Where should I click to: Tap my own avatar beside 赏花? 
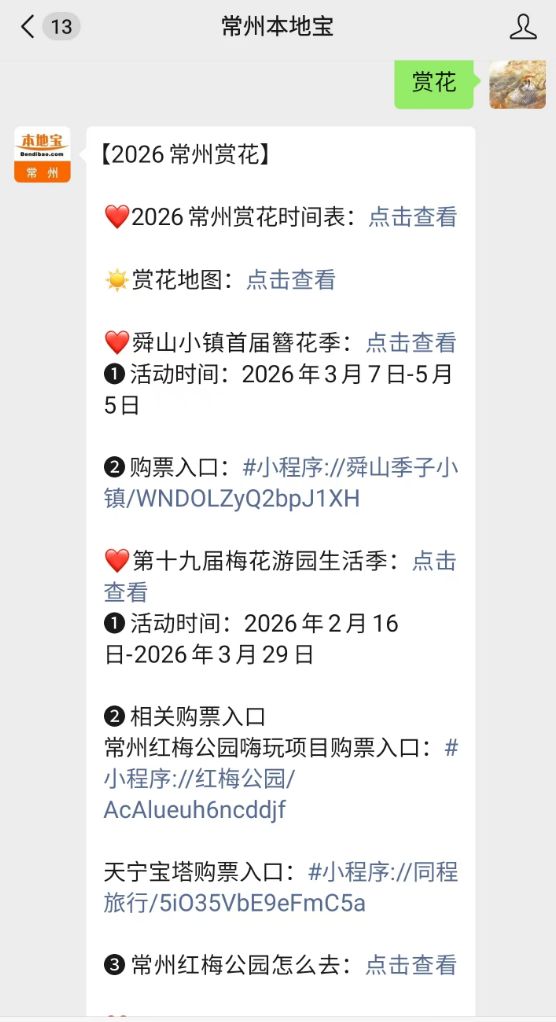[518, 84]
